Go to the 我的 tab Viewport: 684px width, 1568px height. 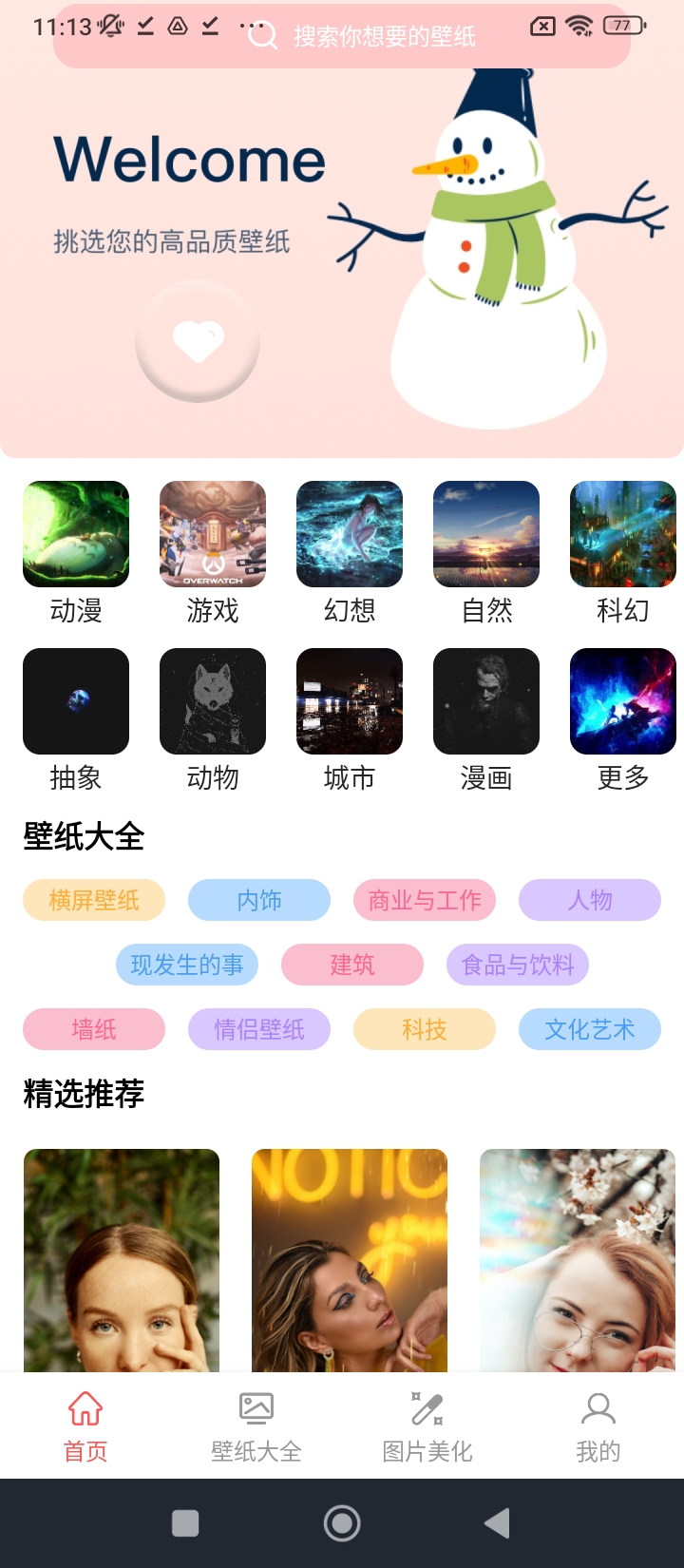click(x=598, y=1425)
